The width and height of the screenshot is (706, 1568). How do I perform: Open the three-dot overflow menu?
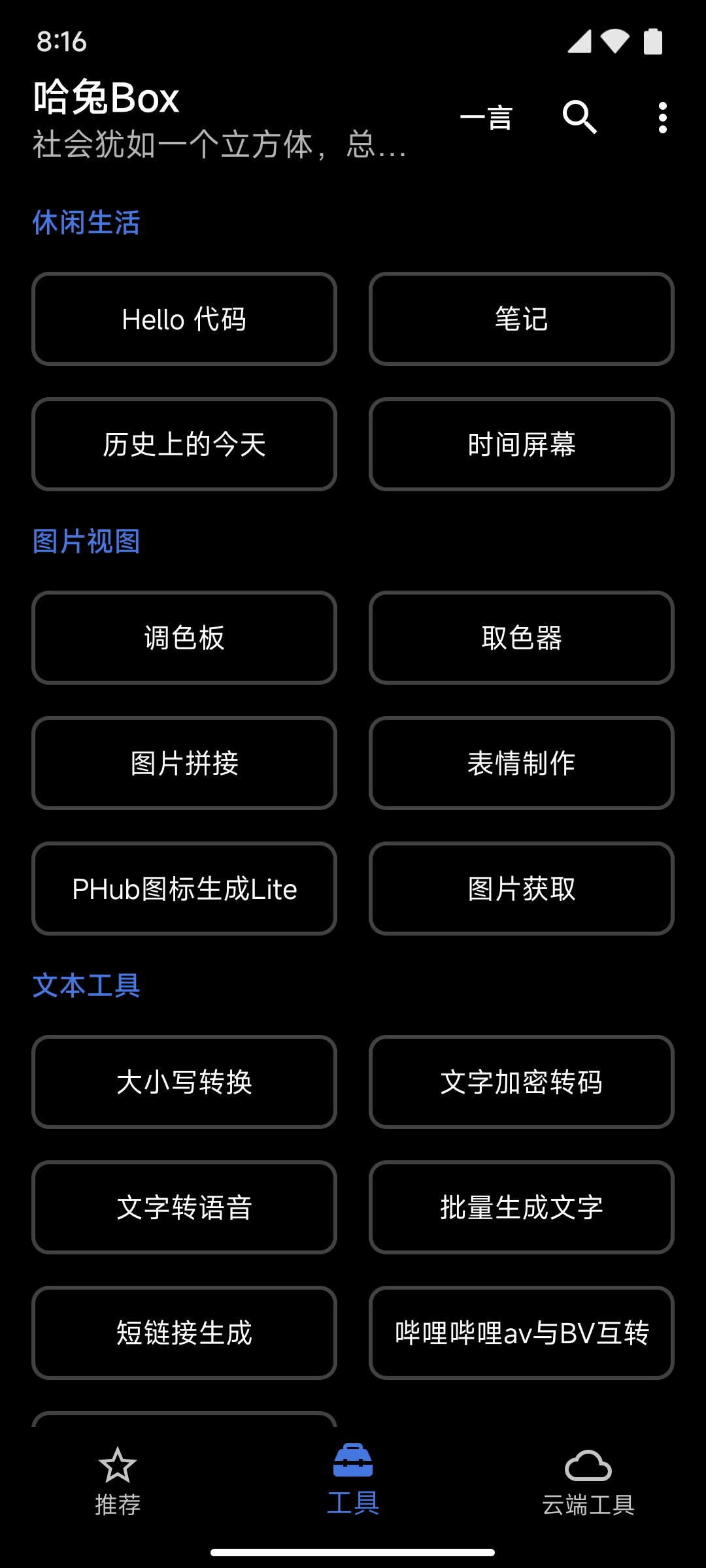(663, 118)
